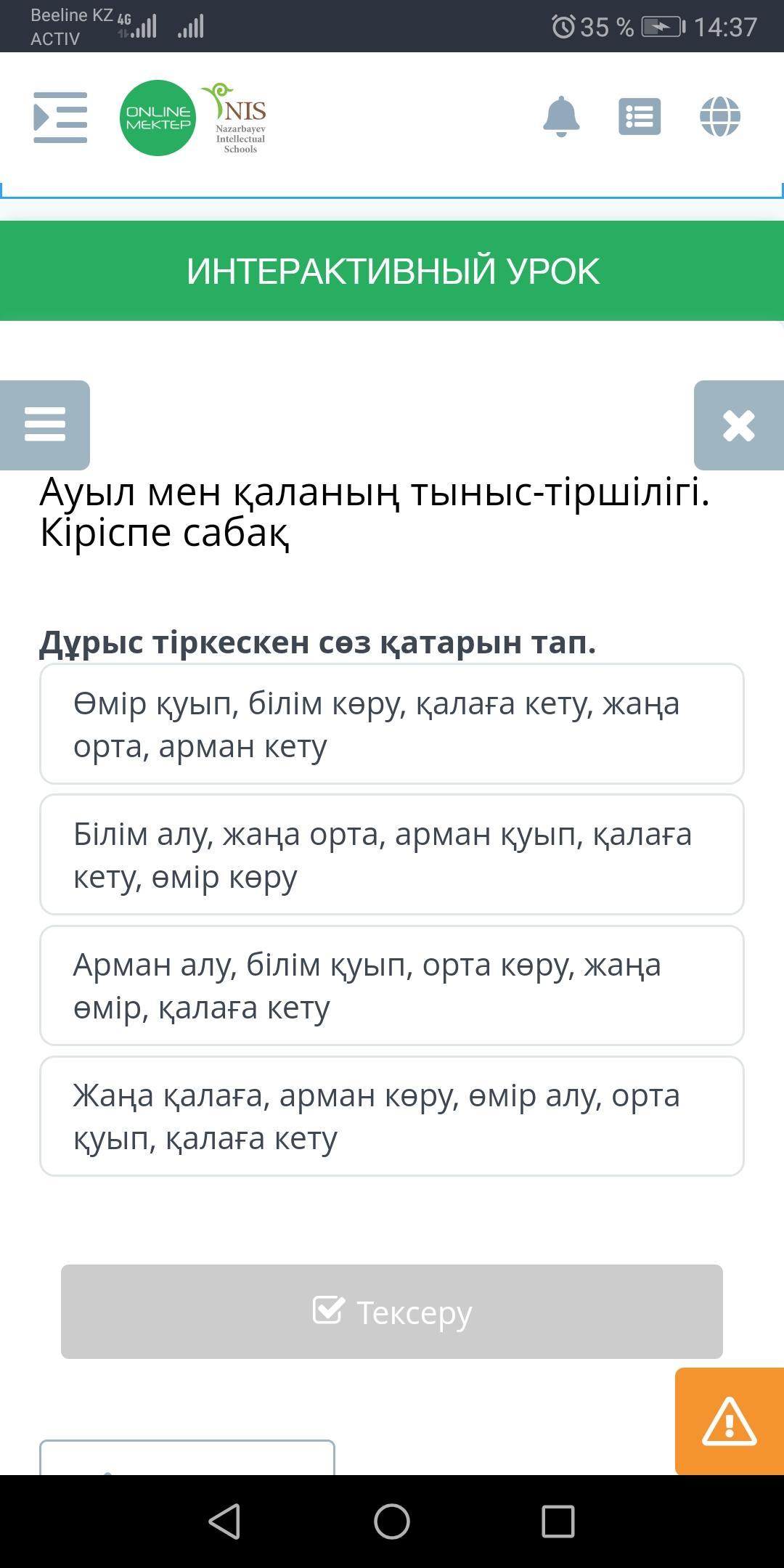Choose answer starting with Арман алу

(392, 985)
